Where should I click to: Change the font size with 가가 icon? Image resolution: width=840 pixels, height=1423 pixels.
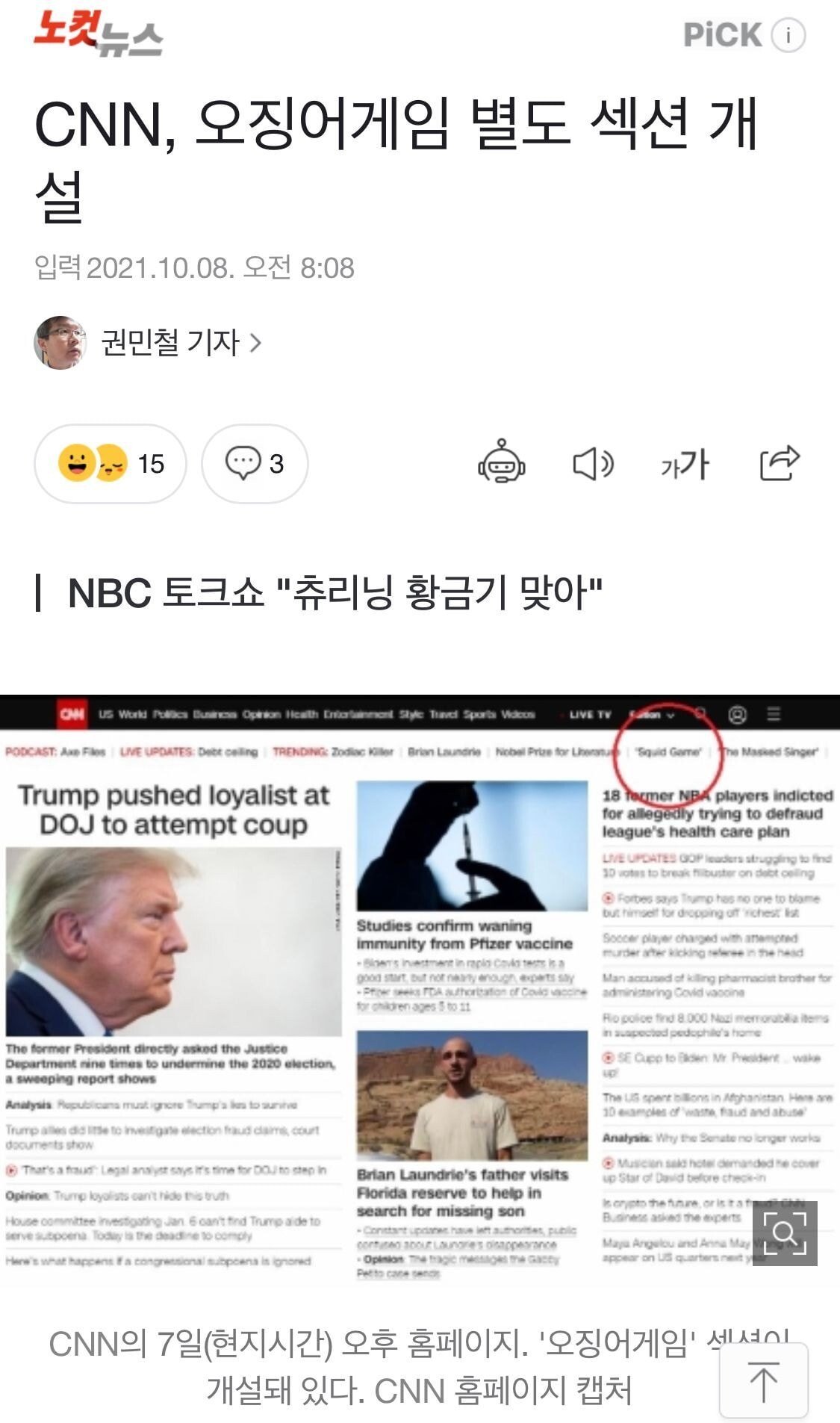685,465
